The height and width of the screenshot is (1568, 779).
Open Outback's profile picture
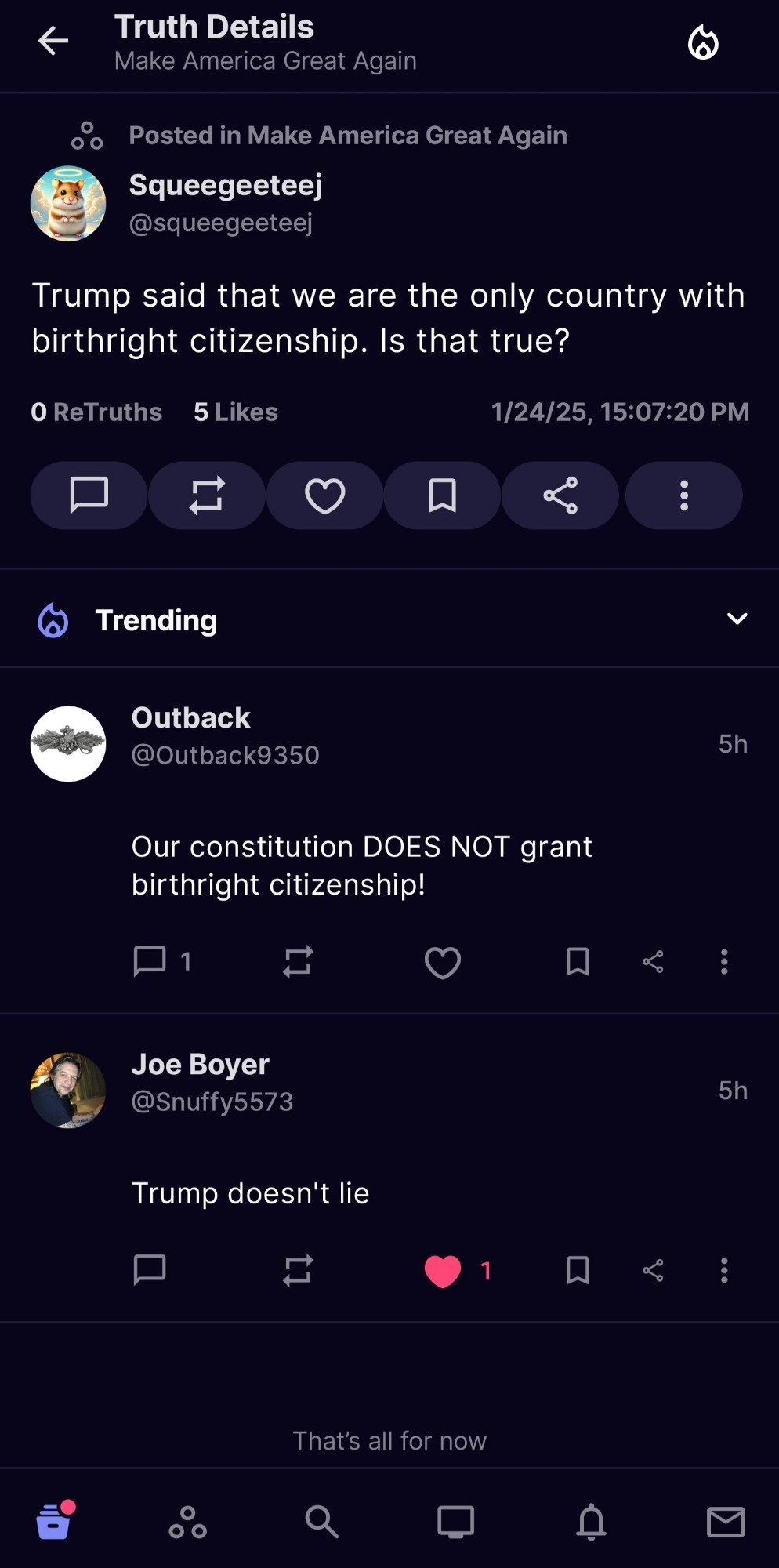tap(68, 744)
